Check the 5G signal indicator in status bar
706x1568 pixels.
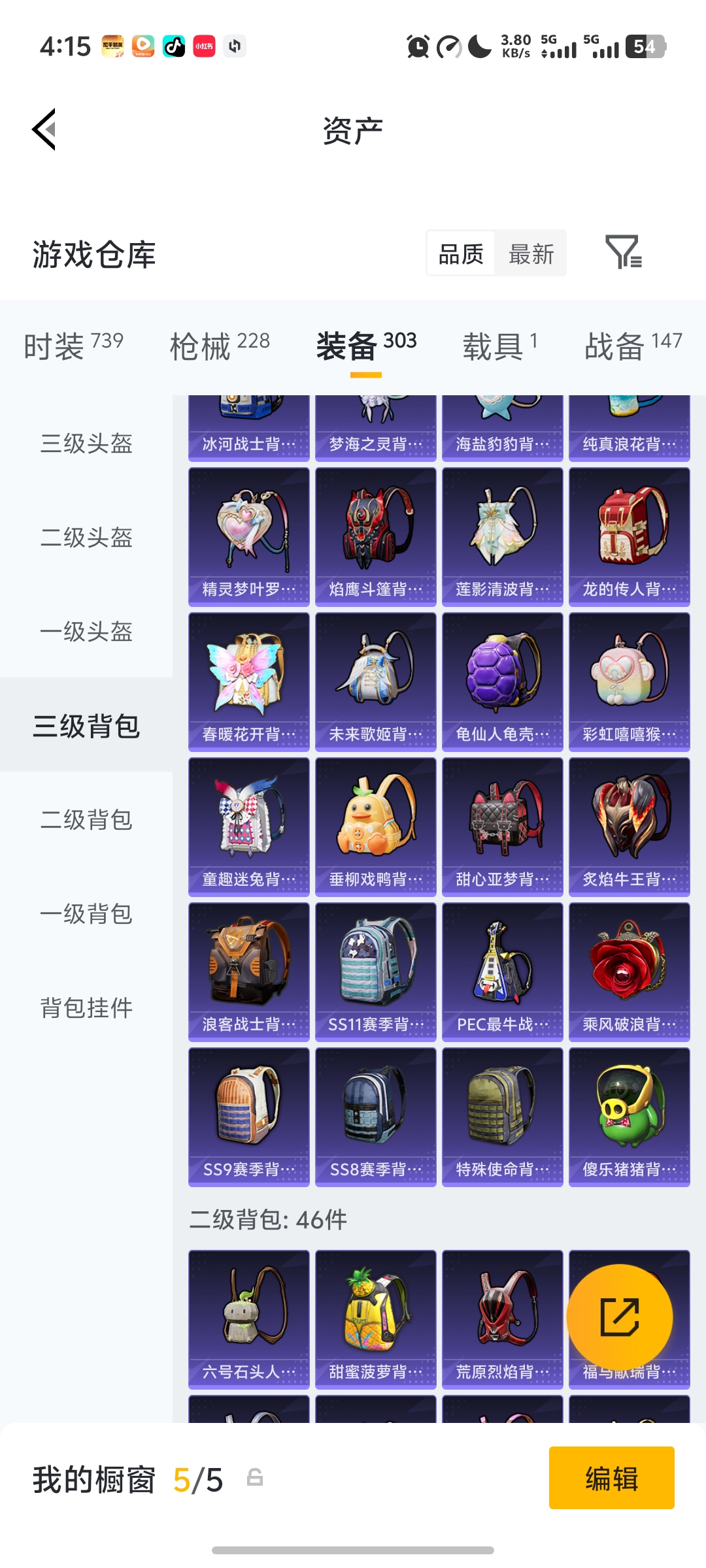click(559, 47)
